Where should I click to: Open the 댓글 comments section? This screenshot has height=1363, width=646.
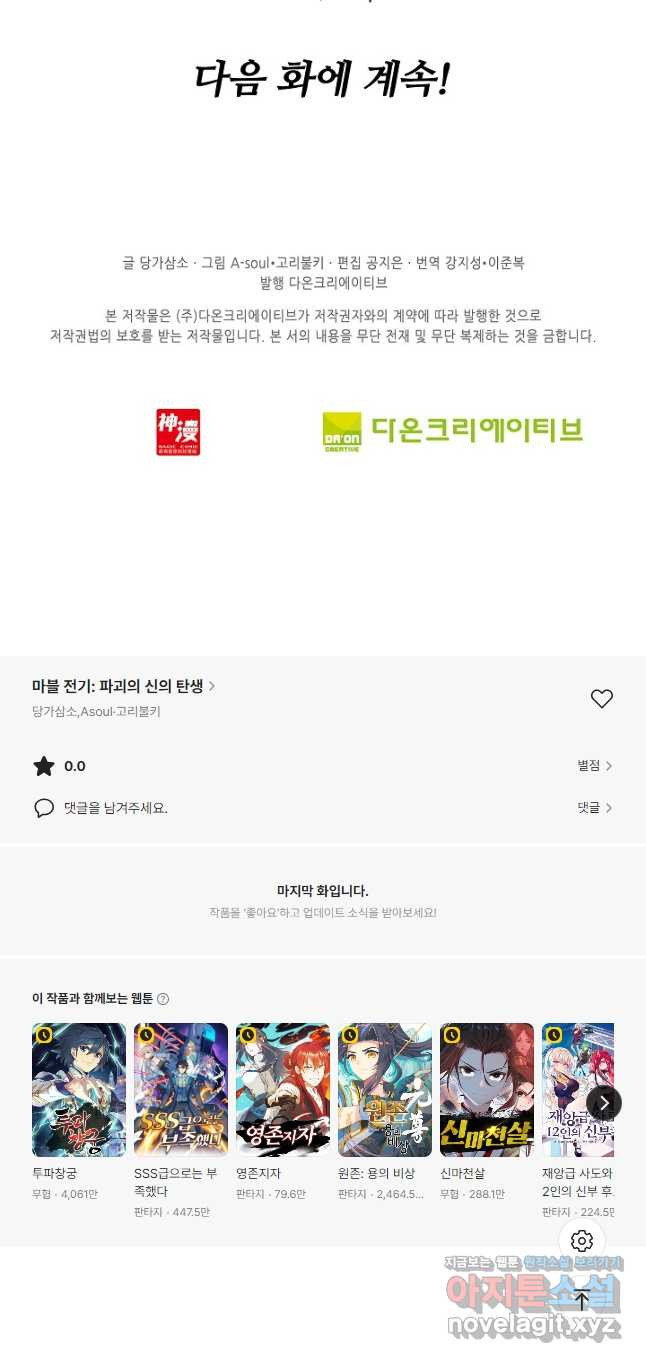coord(595,808)
